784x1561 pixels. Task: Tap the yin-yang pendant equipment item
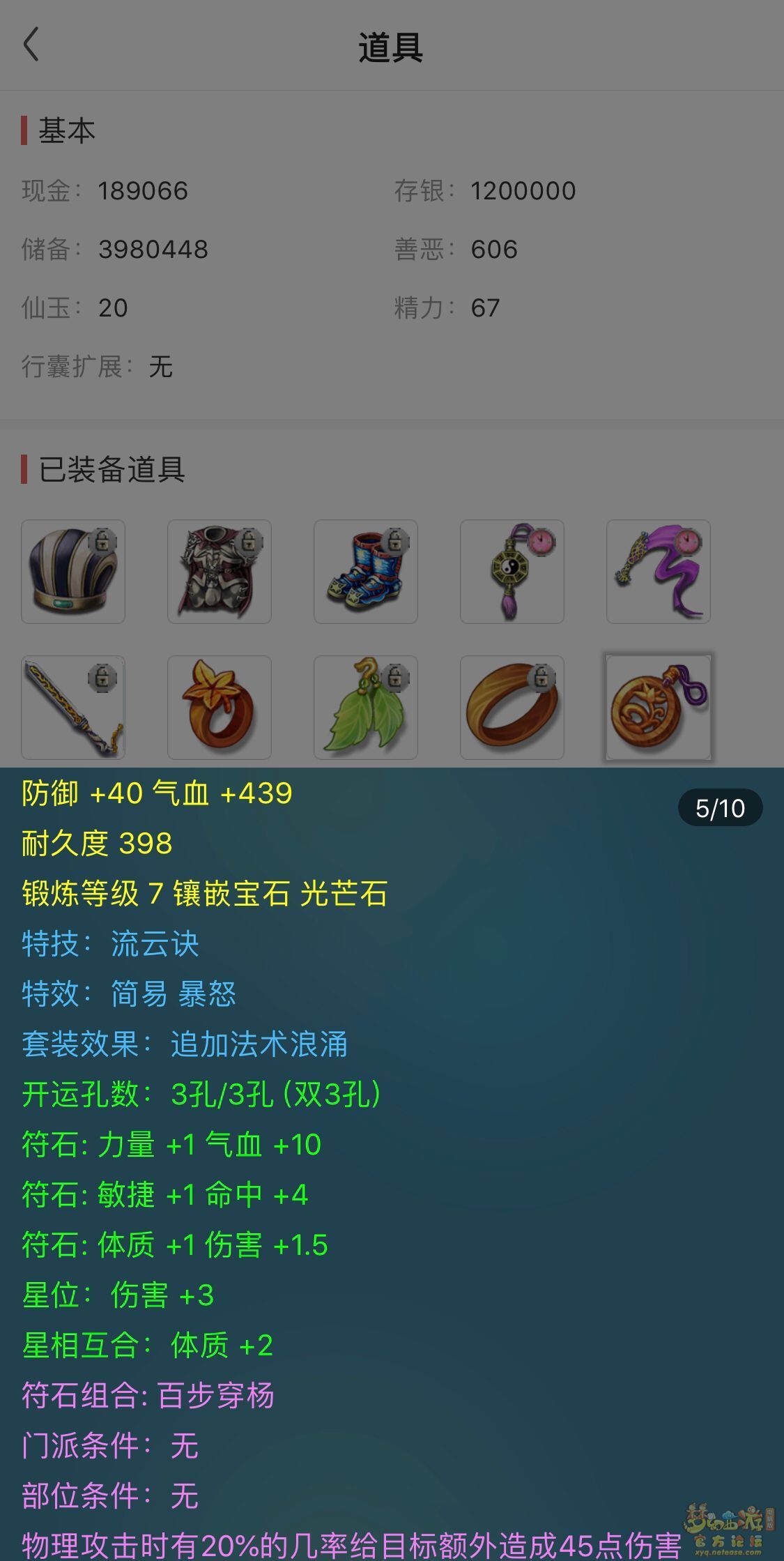(512, 572)
